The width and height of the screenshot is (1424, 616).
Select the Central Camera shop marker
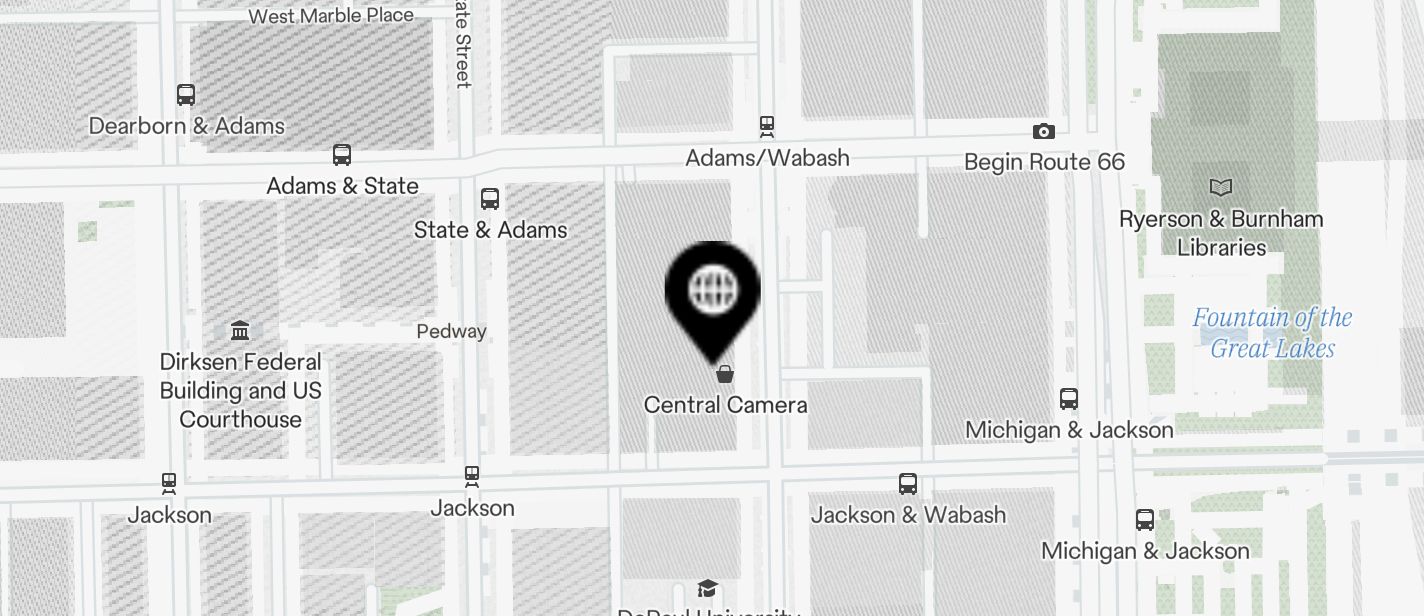(725, 376)
